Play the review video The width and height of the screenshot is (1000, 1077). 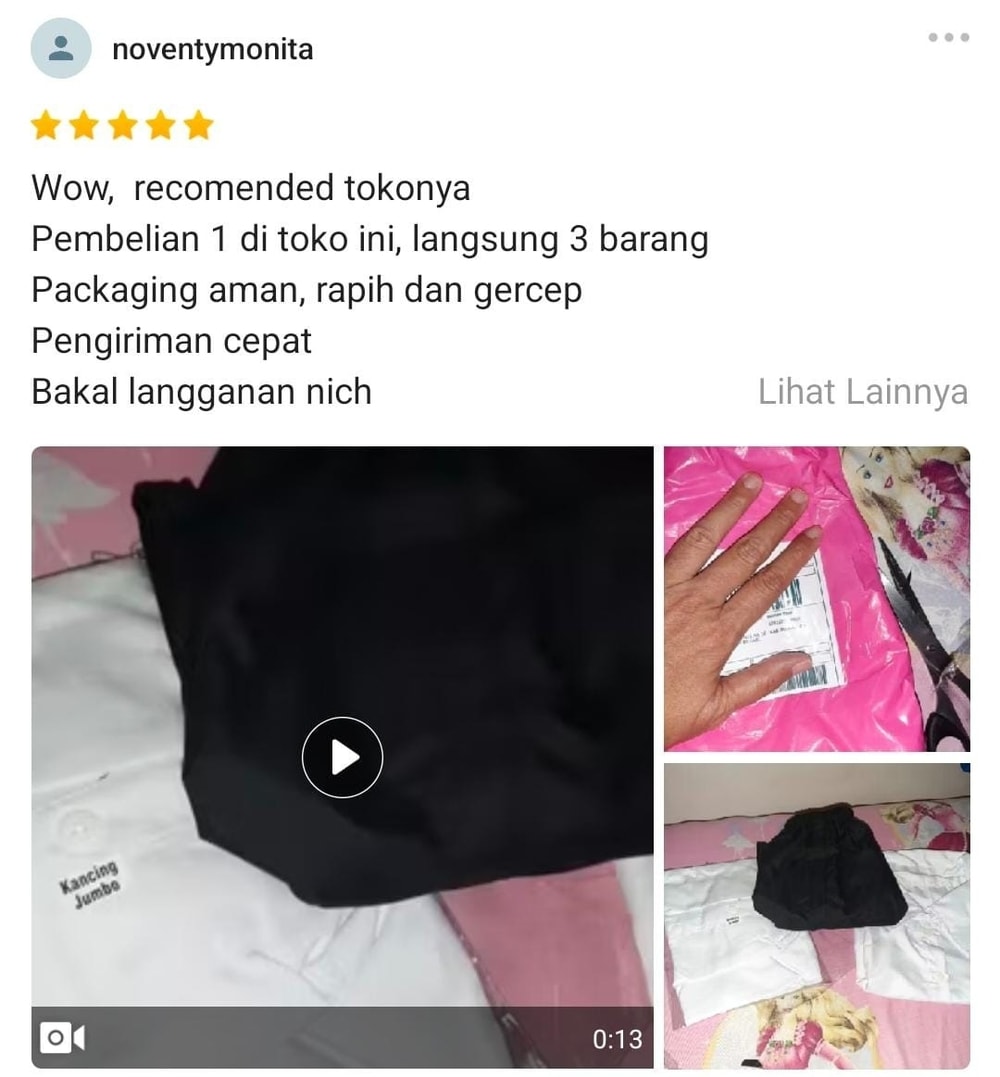pyautogui.click(x=343, y=758)
